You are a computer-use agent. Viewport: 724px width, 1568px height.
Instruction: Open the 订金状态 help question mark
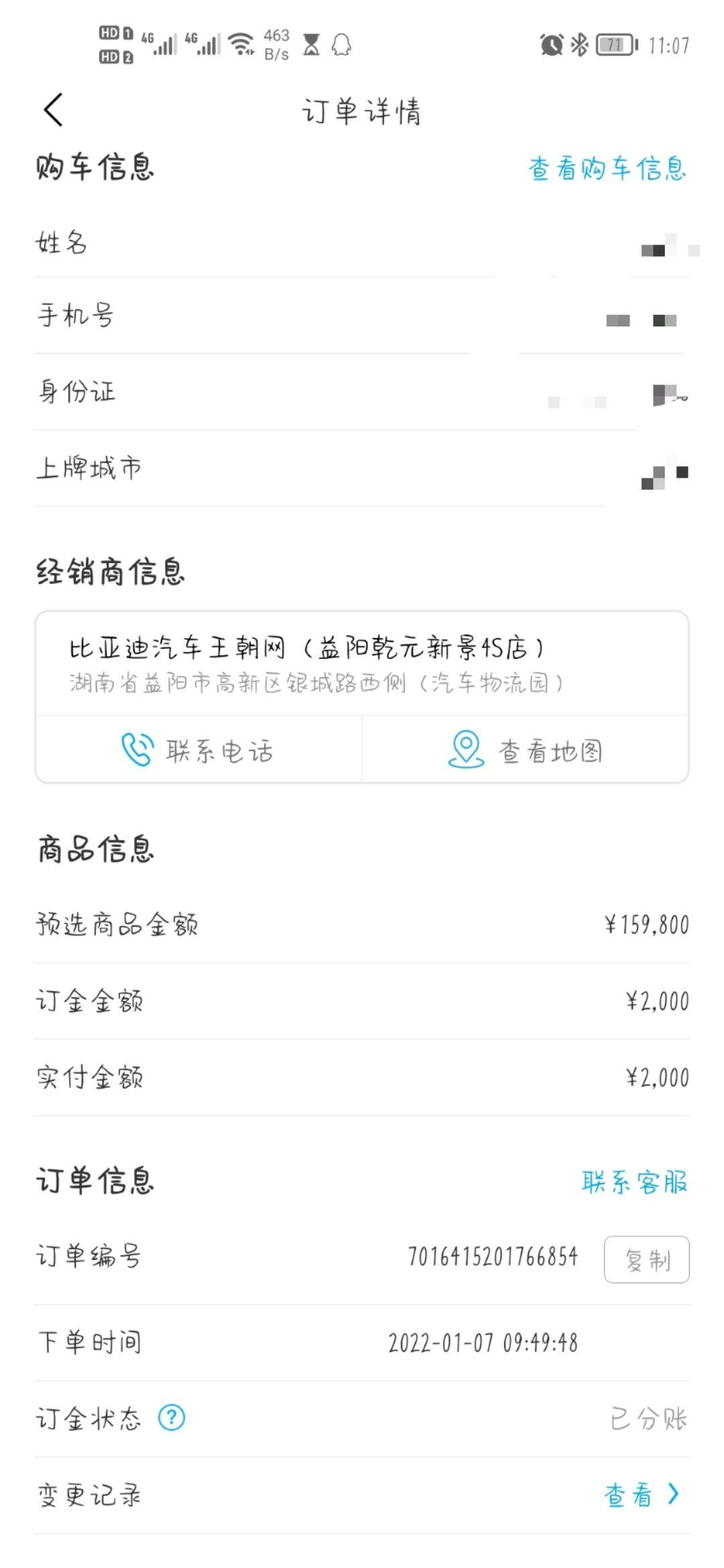172,1419
